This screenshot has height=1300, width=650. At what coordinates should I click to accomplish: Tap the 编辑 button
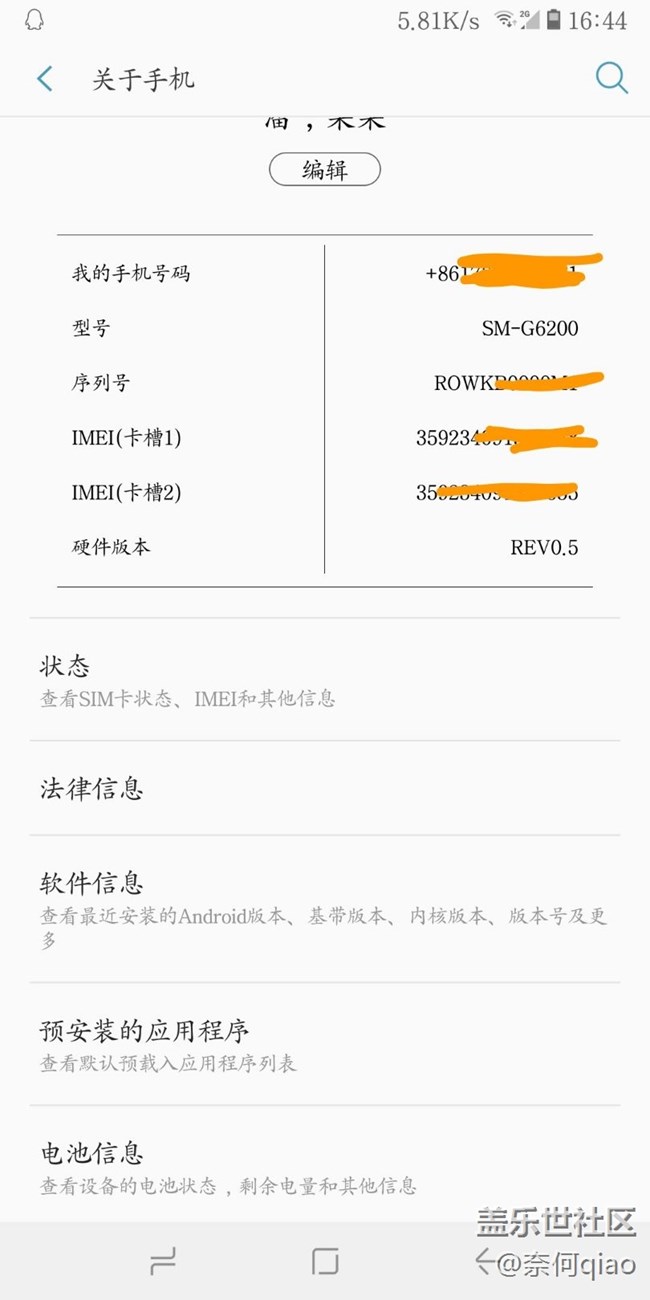coord(325,170)
